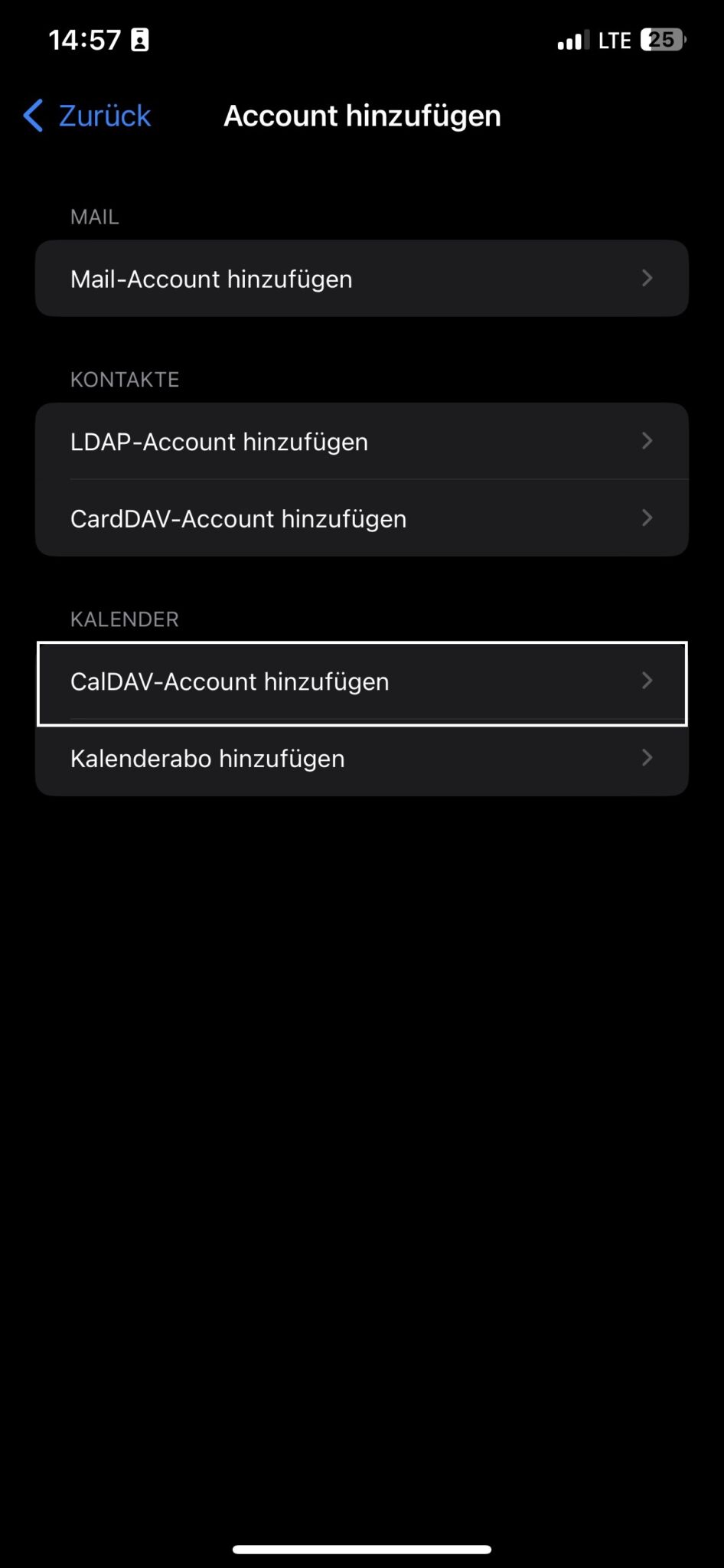Expand the LDAP-Account hinzufügen row chevron

click(647, 441)
